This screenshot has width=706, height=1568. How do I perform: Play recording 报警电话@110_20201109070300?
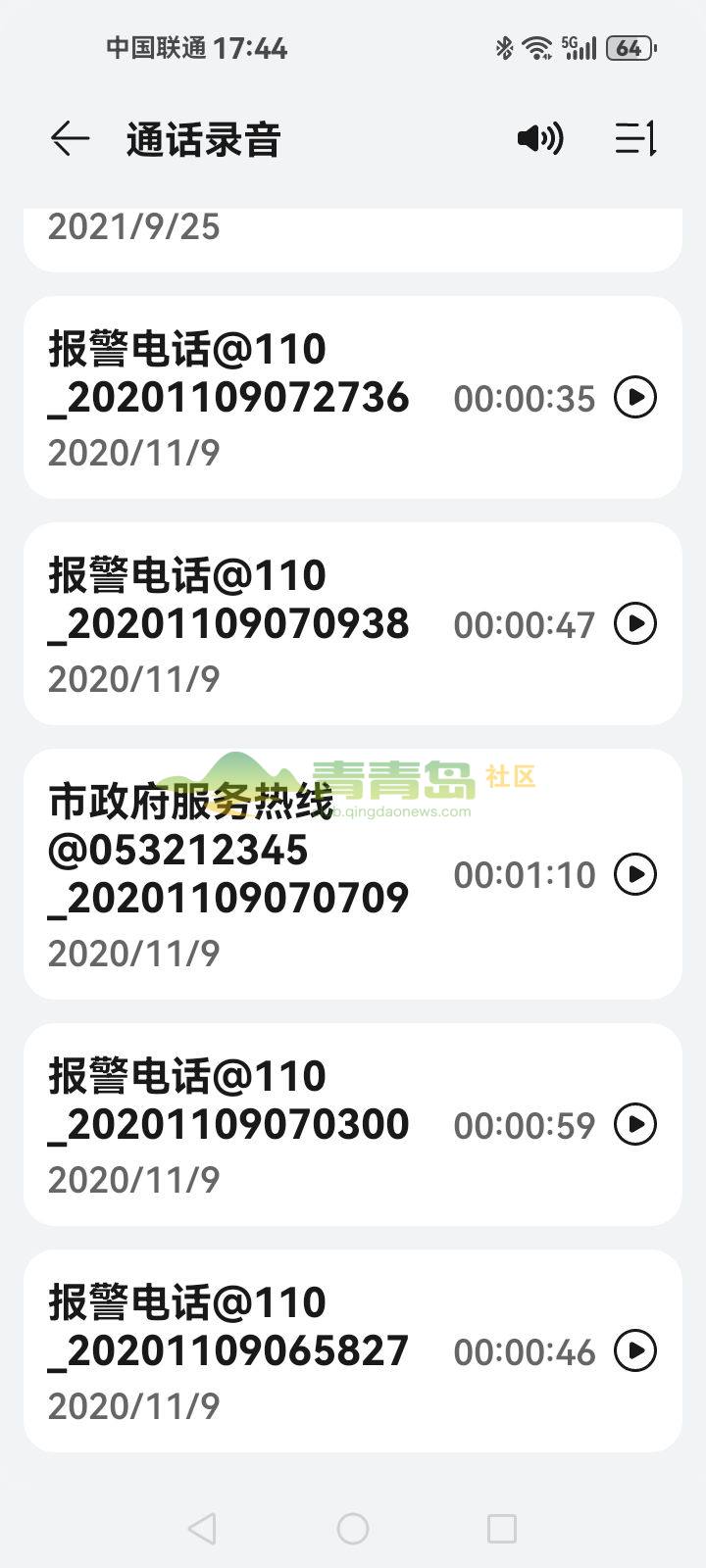click(635, 1124)
